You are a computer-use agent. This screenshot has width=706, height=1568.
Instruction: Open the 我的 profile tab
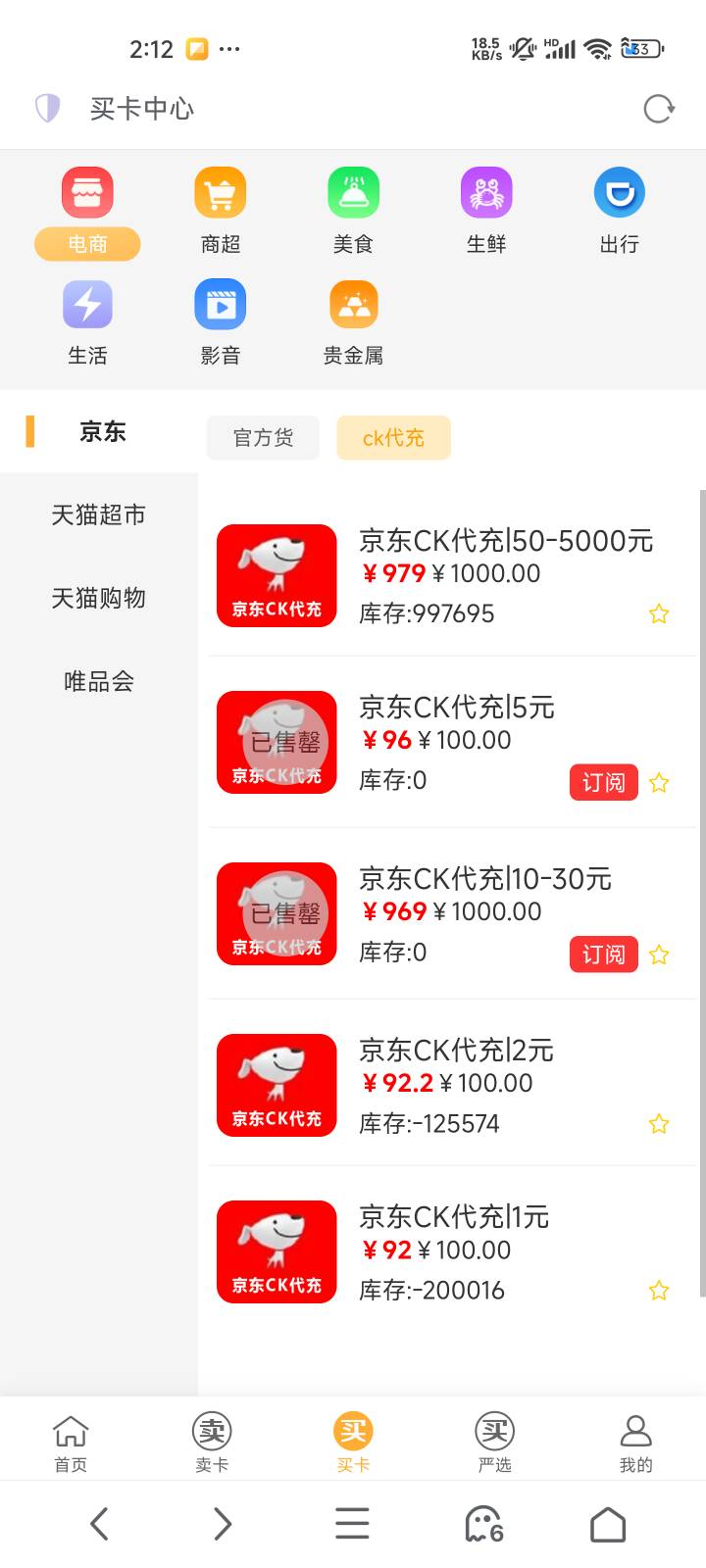[x=635, y=1444]
